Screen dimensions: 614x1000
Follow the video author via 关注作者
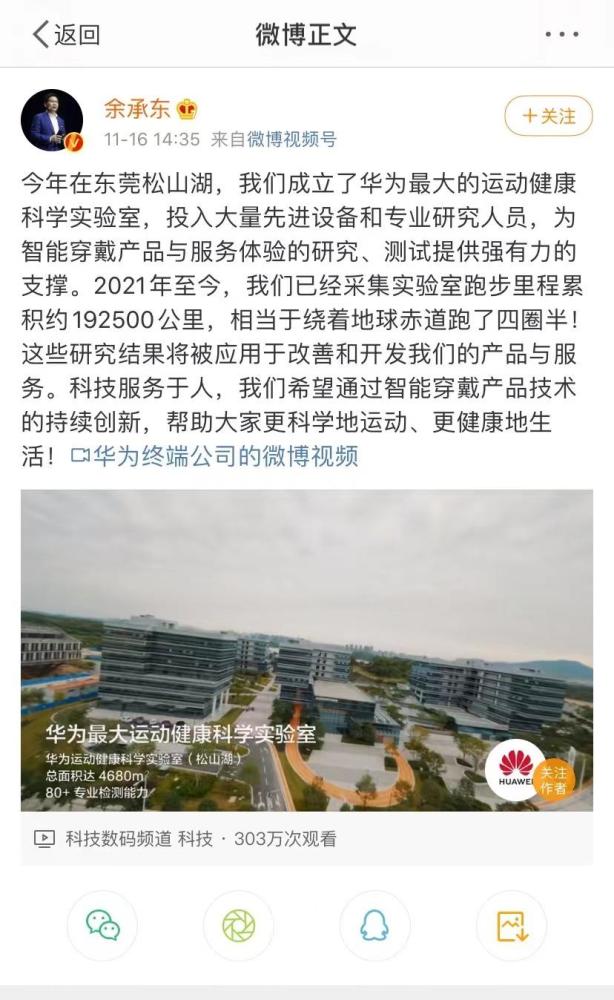pyautogui.click(x=553, y=780)
